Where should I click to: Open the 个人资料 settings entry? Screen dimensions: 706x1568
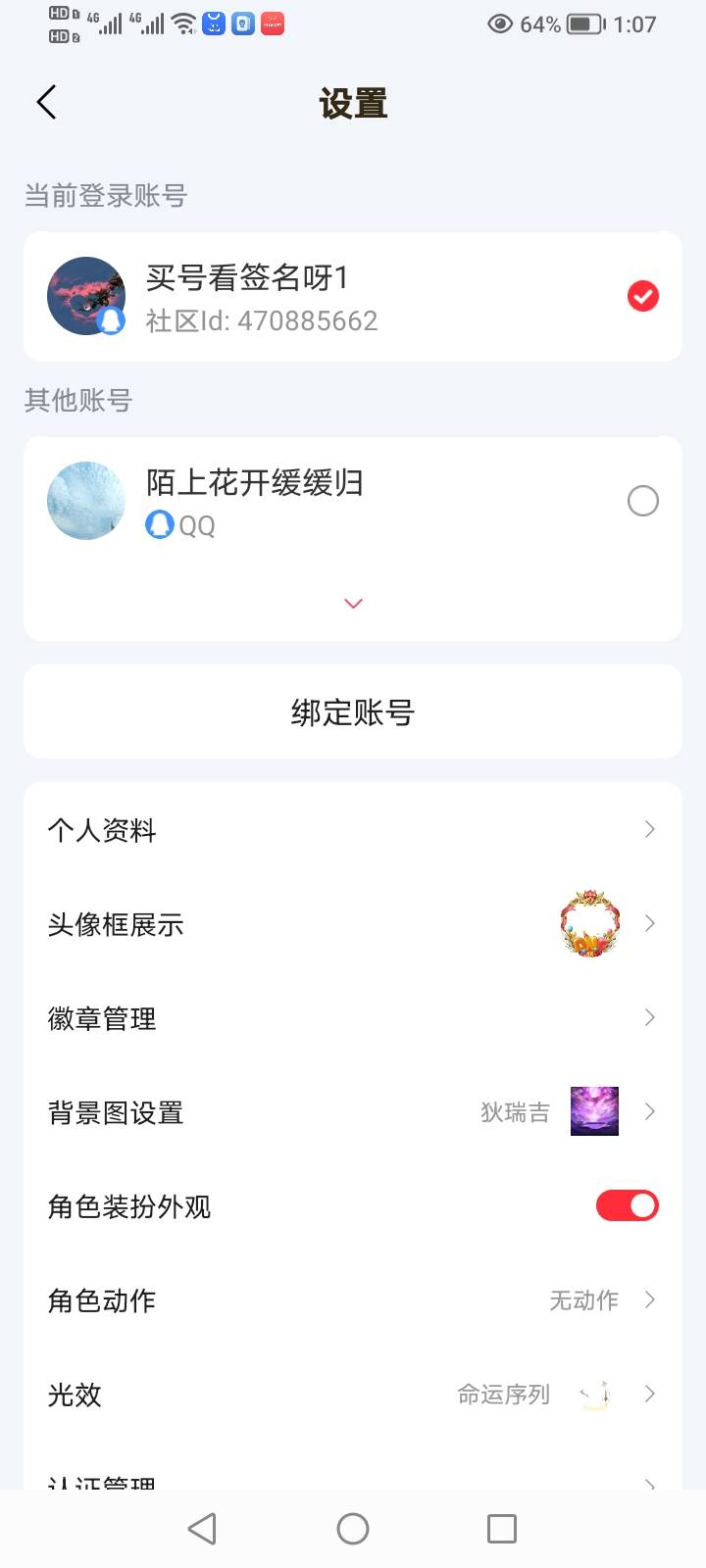coord(103,829)
